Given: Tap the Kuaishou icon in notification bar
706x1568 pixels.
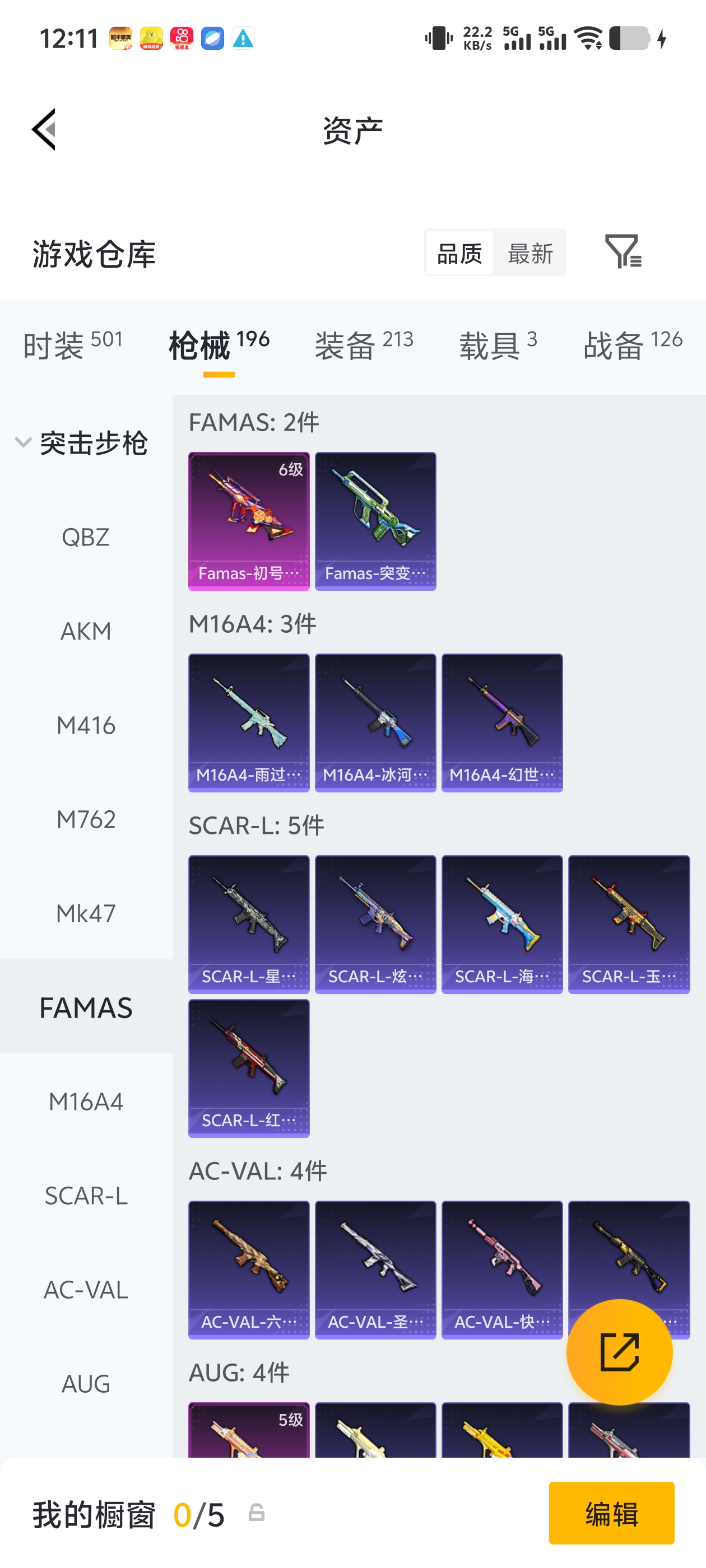Looking at the screenshot, I should 183,38.
